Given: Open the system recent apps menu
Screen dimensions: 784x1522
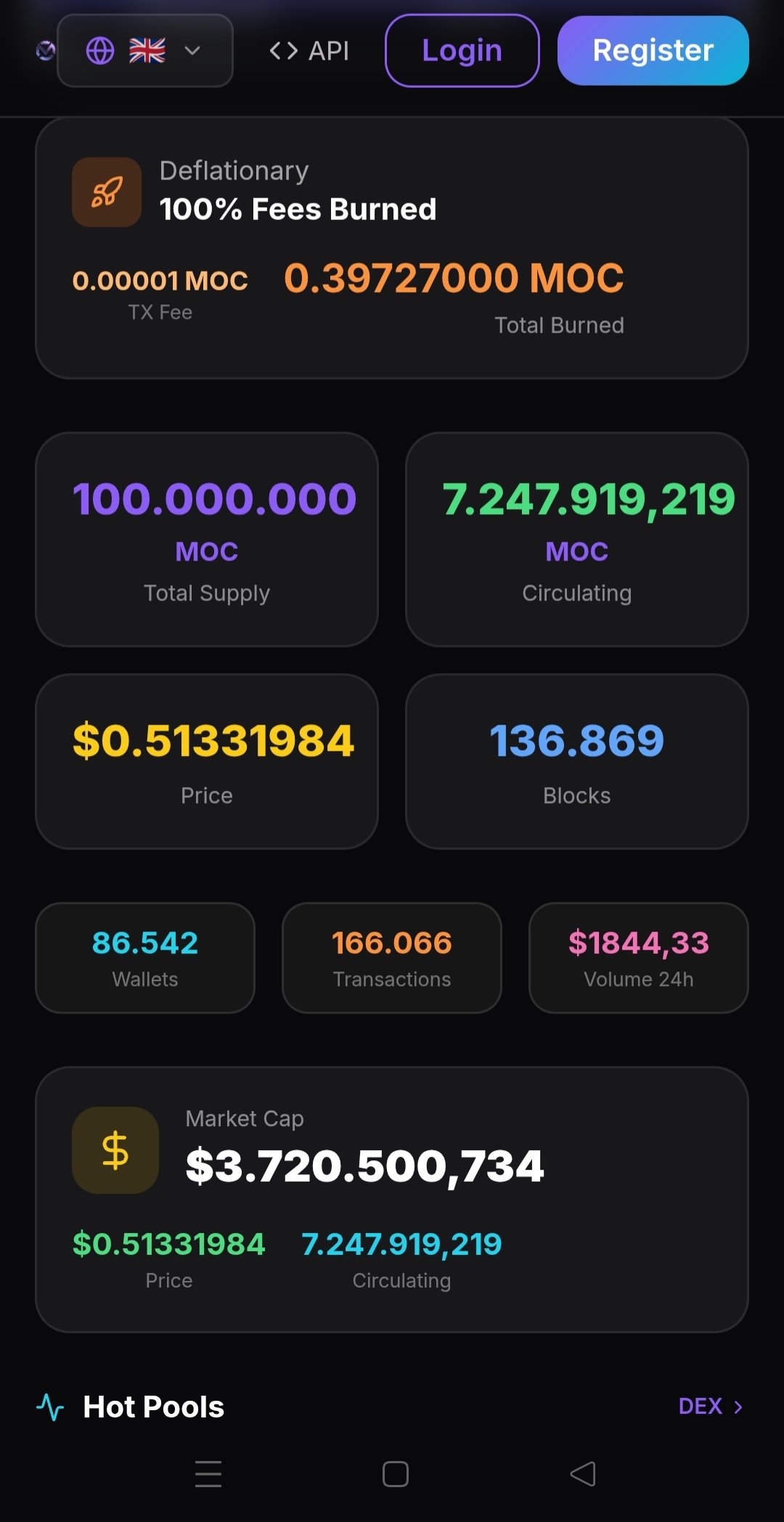Looking at the screenshot, I should [208, 1474].
